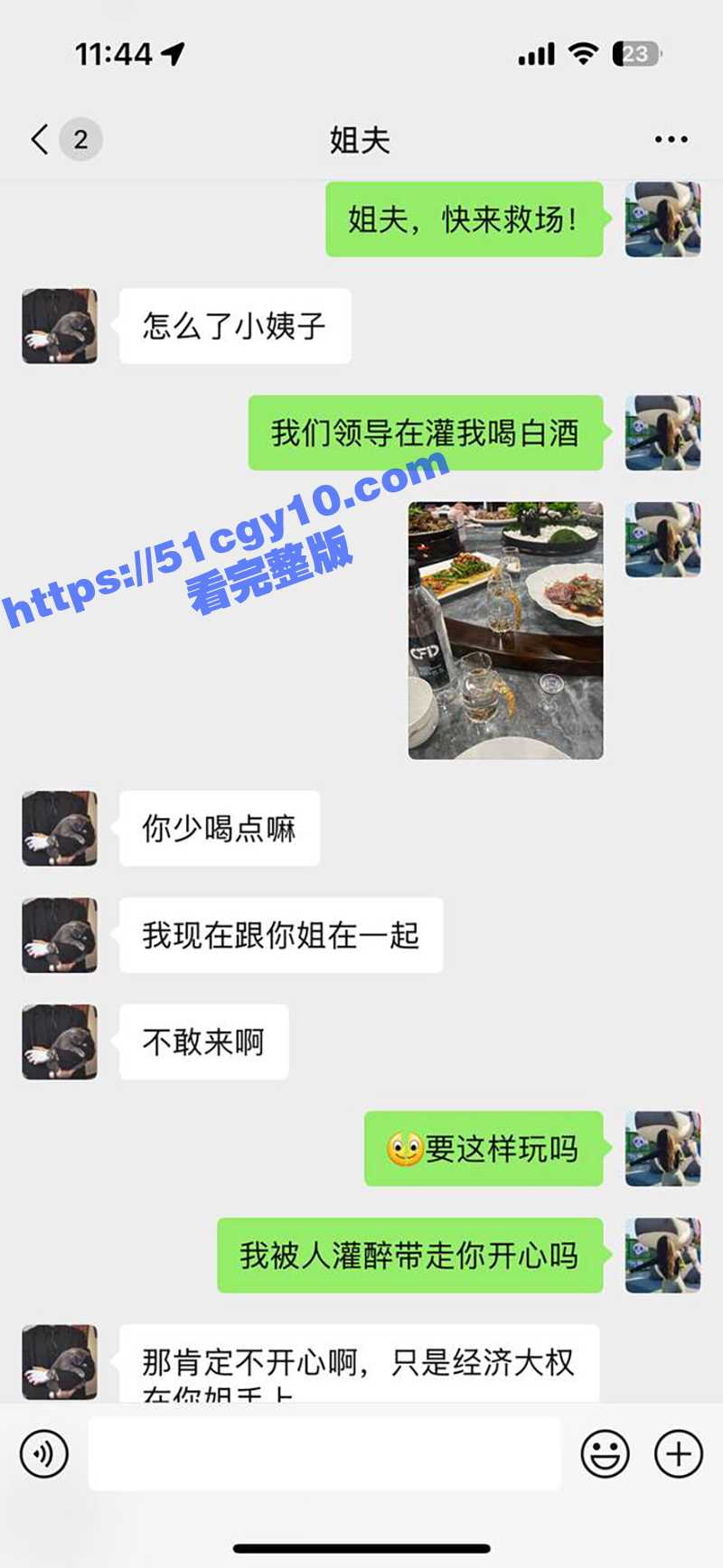Open the emoji sticker panel
The image size is (723, 1568).
pos(605,1453)
